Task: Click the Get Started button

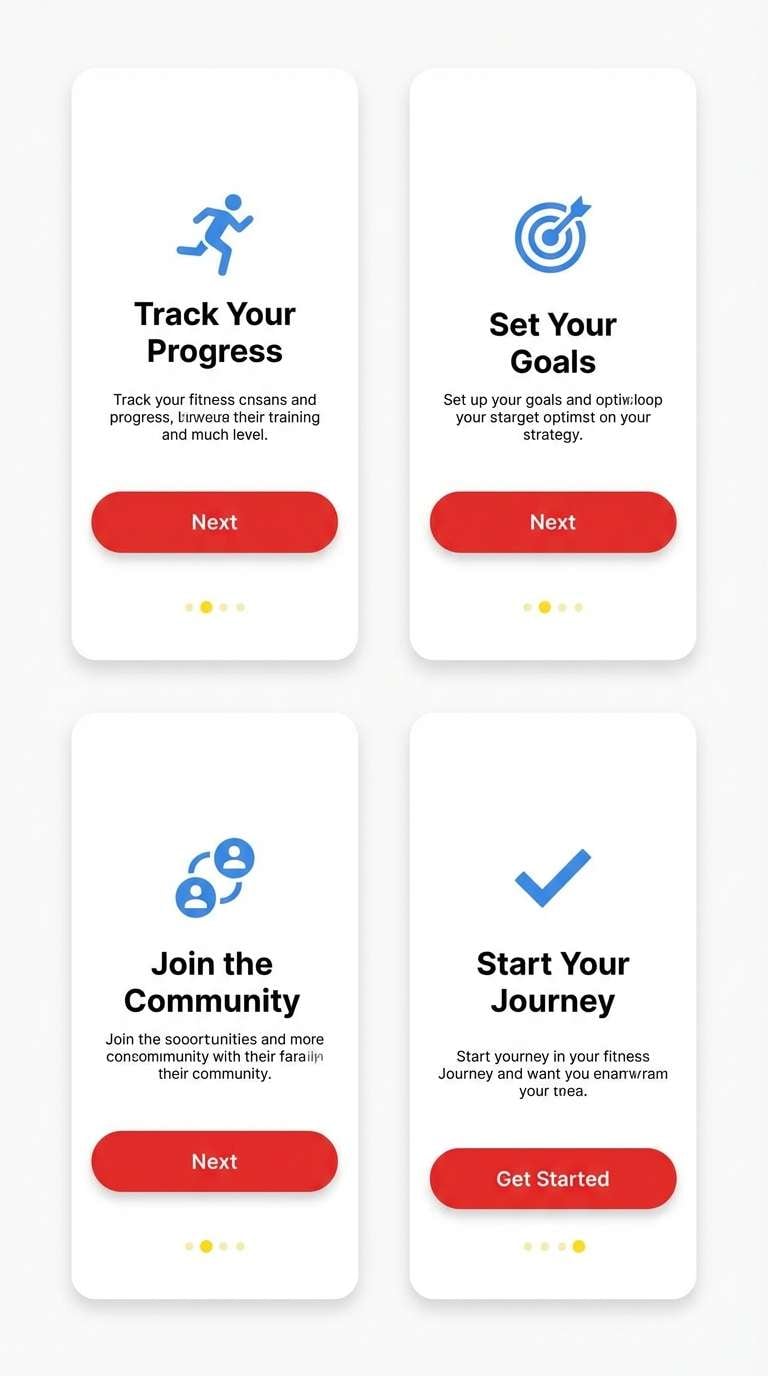Action: pos(553,1178)
